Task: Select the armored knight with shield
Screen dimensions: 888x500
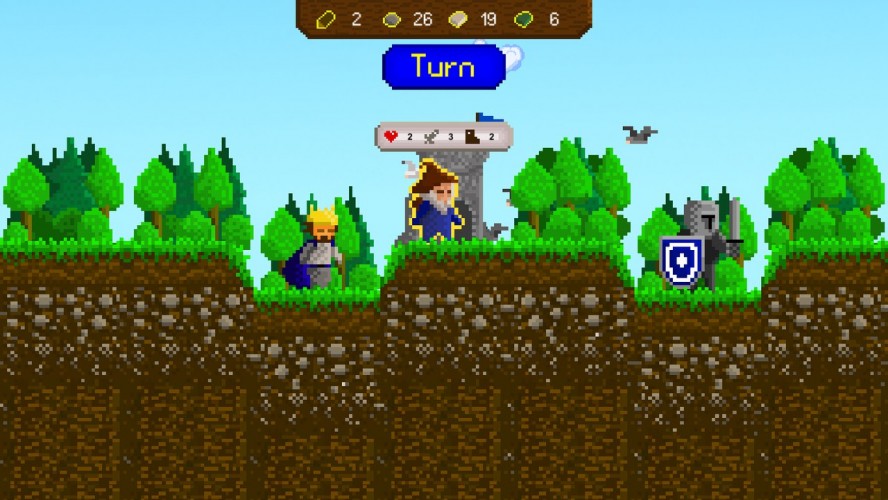Action: [x=701, y=243]
